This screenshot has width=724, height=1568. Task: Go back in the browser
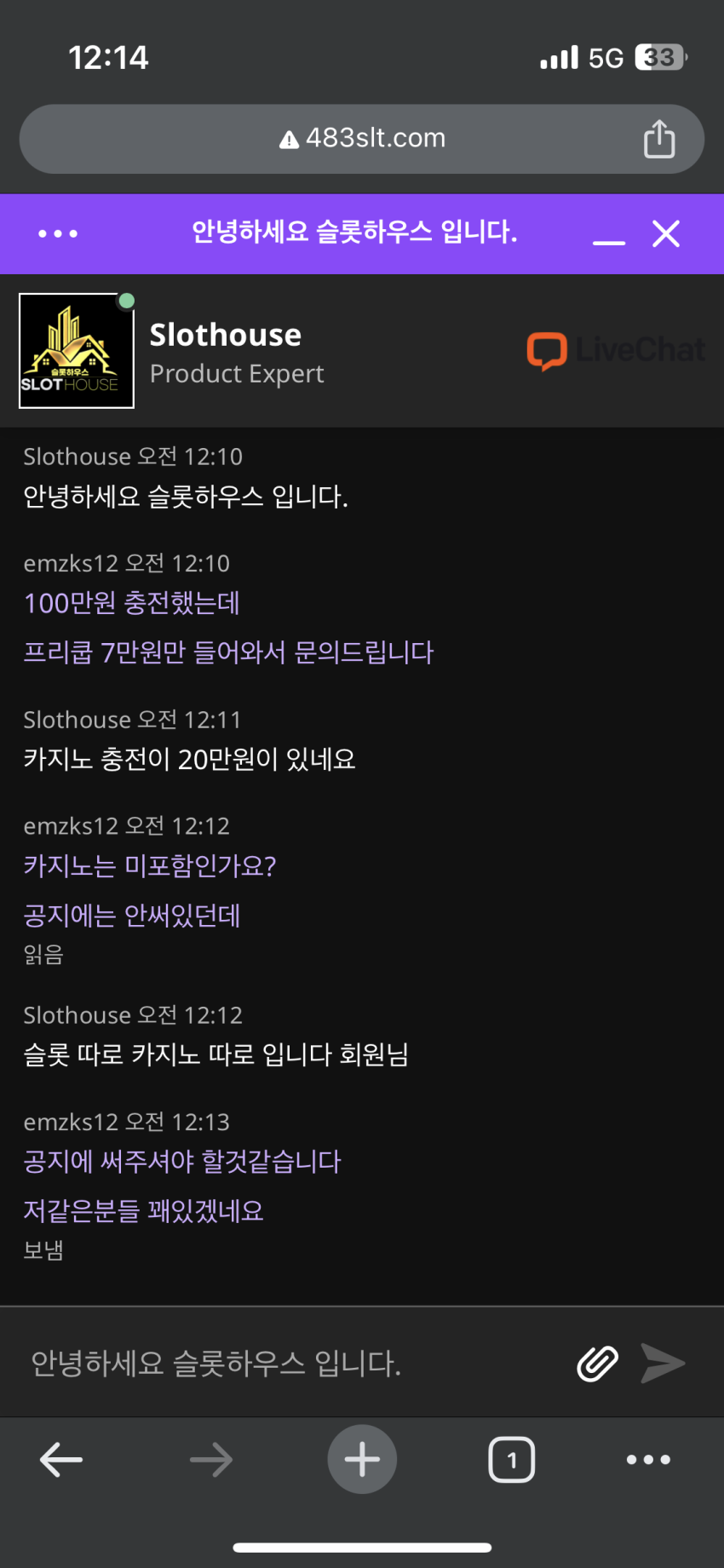point(61,1460)
